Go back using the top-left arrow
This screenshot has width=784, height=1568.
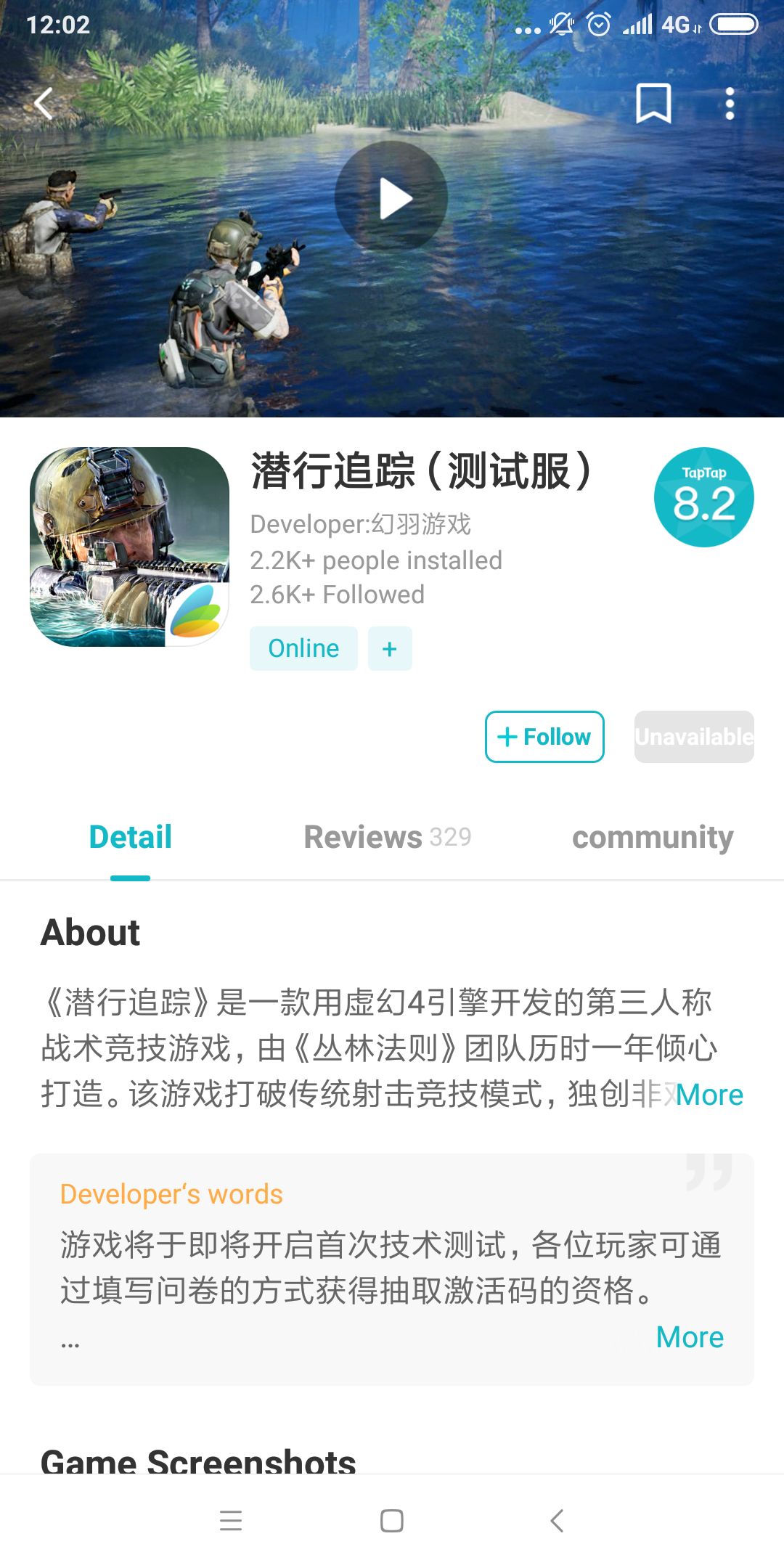click(44, 103)
